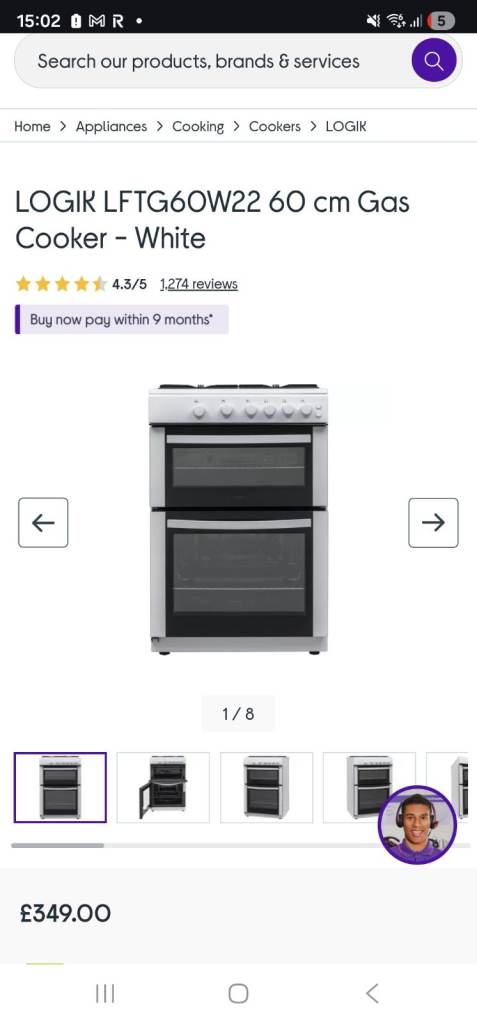Tap the system back button
Image resolution: width=477 pixels, height=1024 pixels.
(372, 993)
